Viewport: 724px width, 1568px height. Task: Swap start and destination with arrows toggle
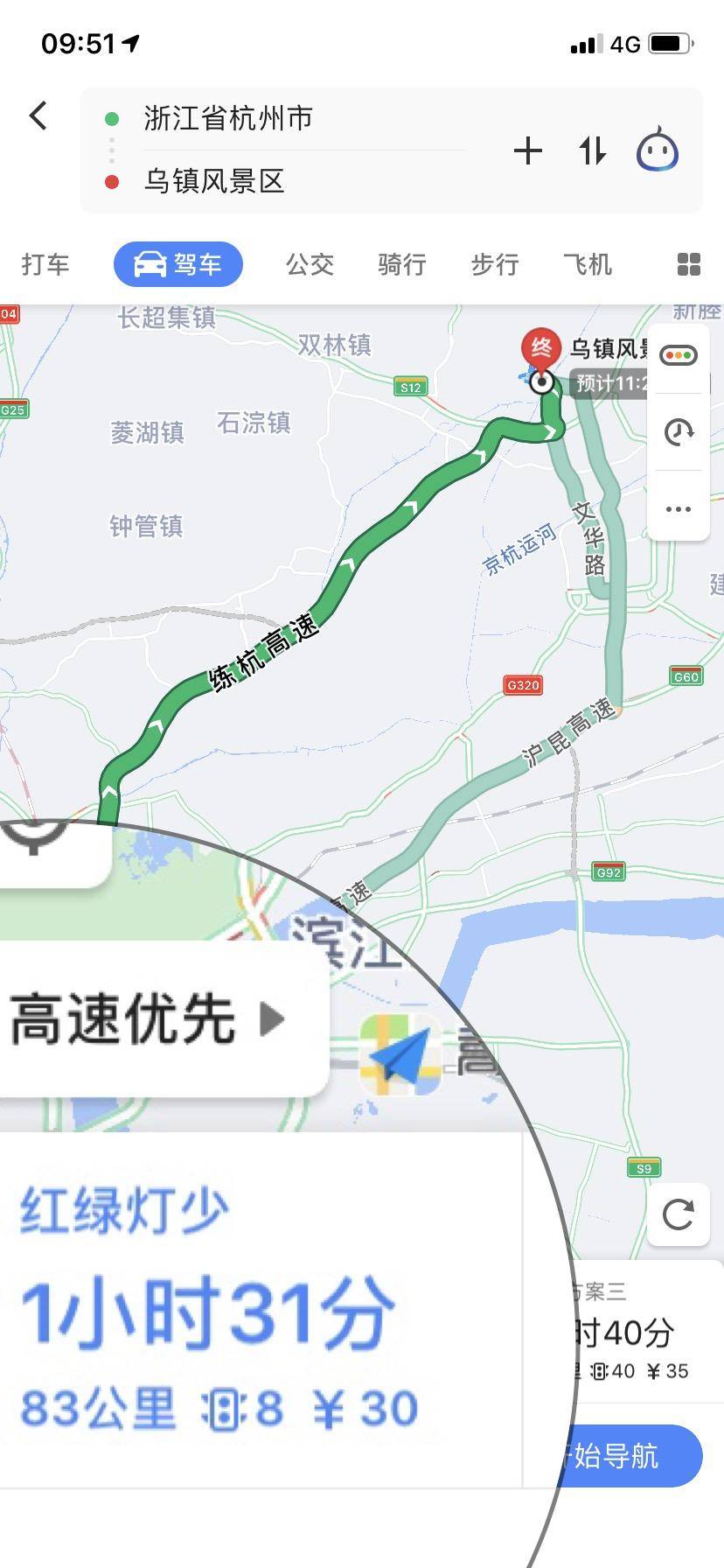tap(591, 150)
